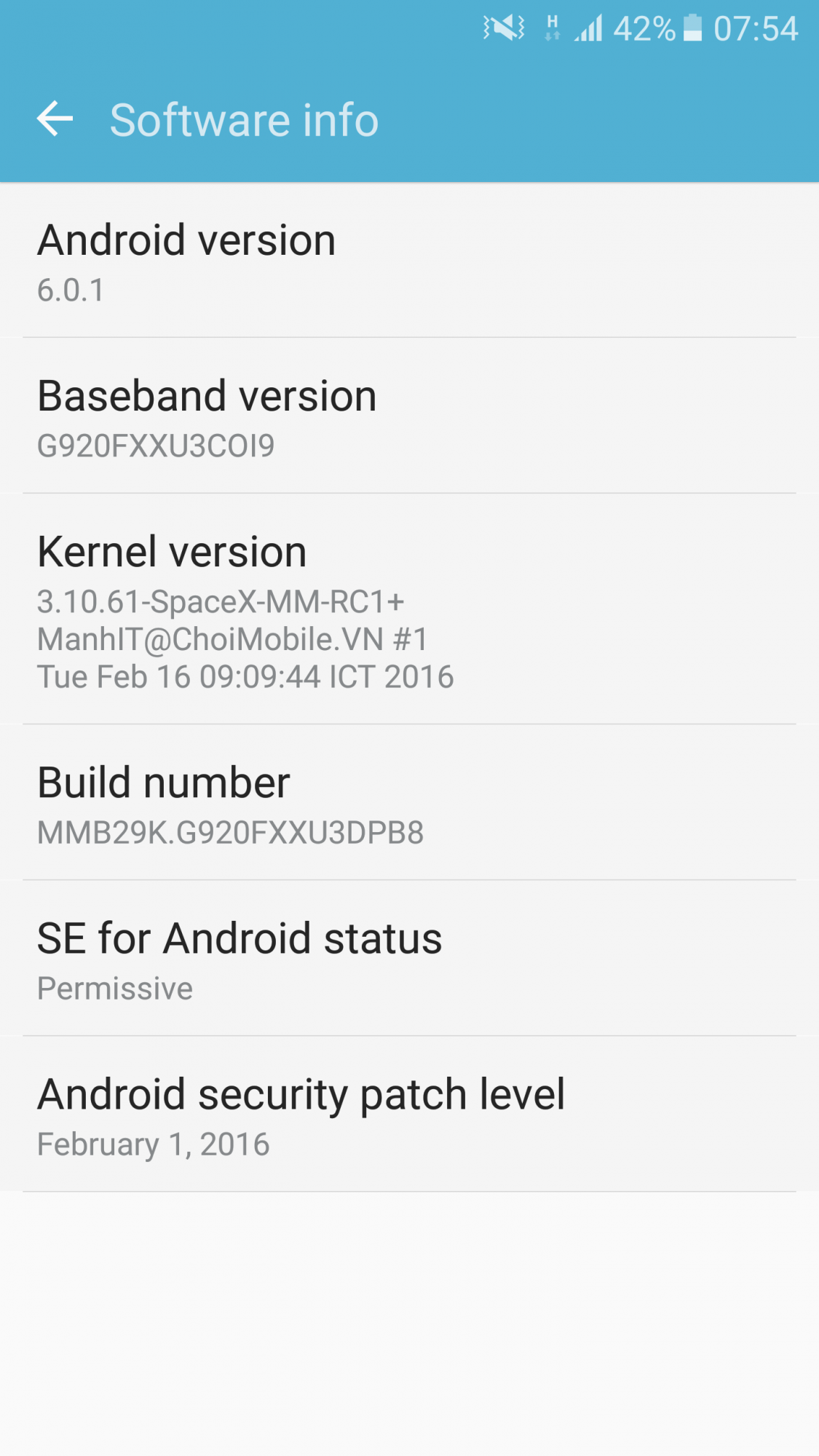This screenshot has width=819, height=1456.
Task: Go back from Software info
Action: point(55,119)
